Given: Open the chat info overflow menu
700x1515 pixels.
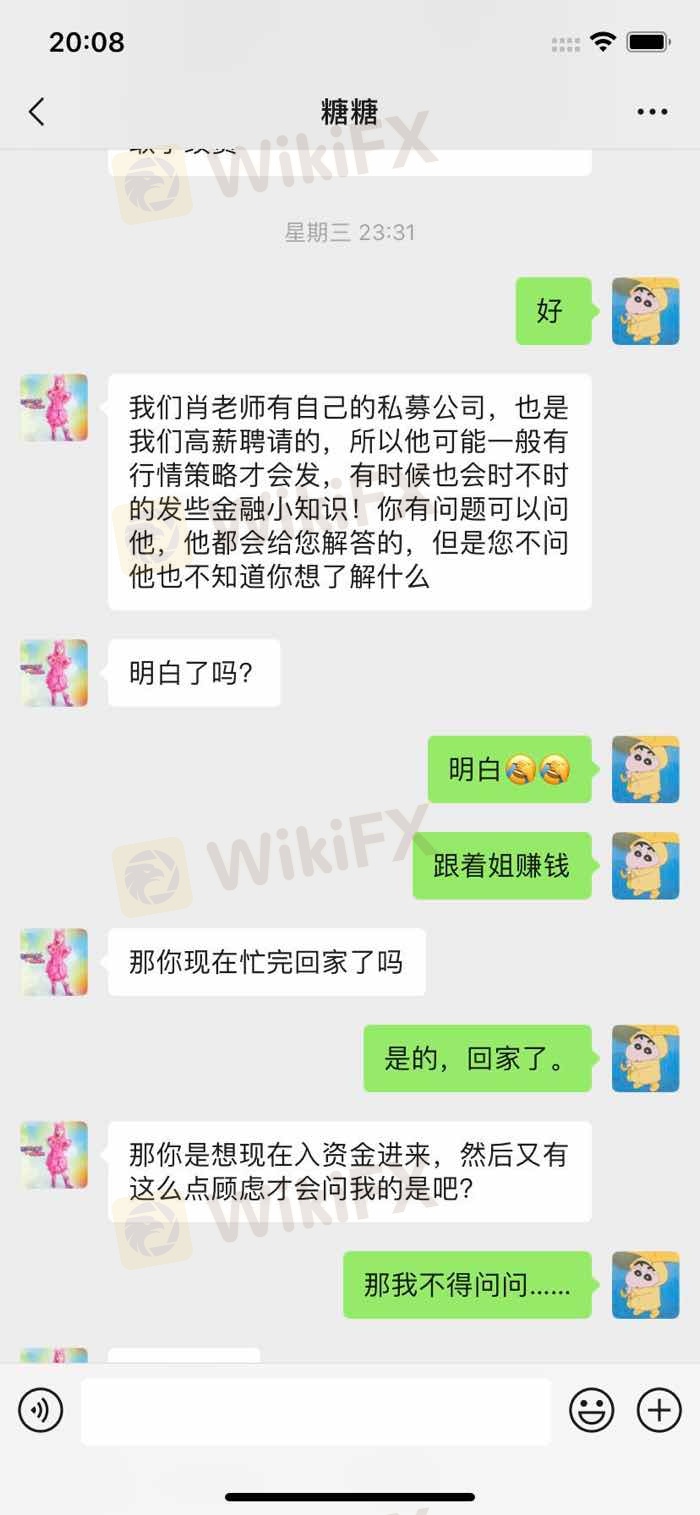Looking at the screenshot, I should (652, 112).
